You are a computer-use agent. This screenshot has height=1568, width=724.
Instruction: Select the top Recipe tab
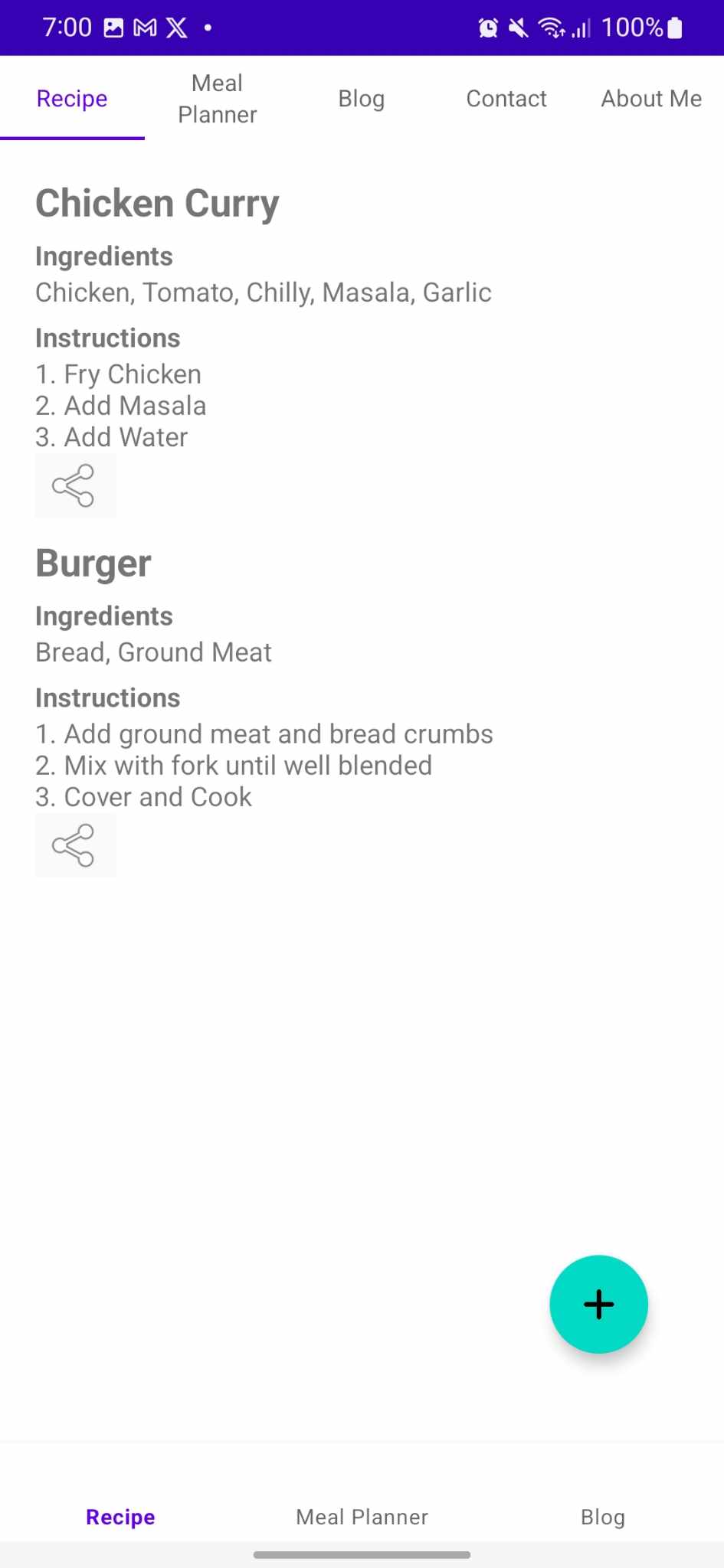72,99
